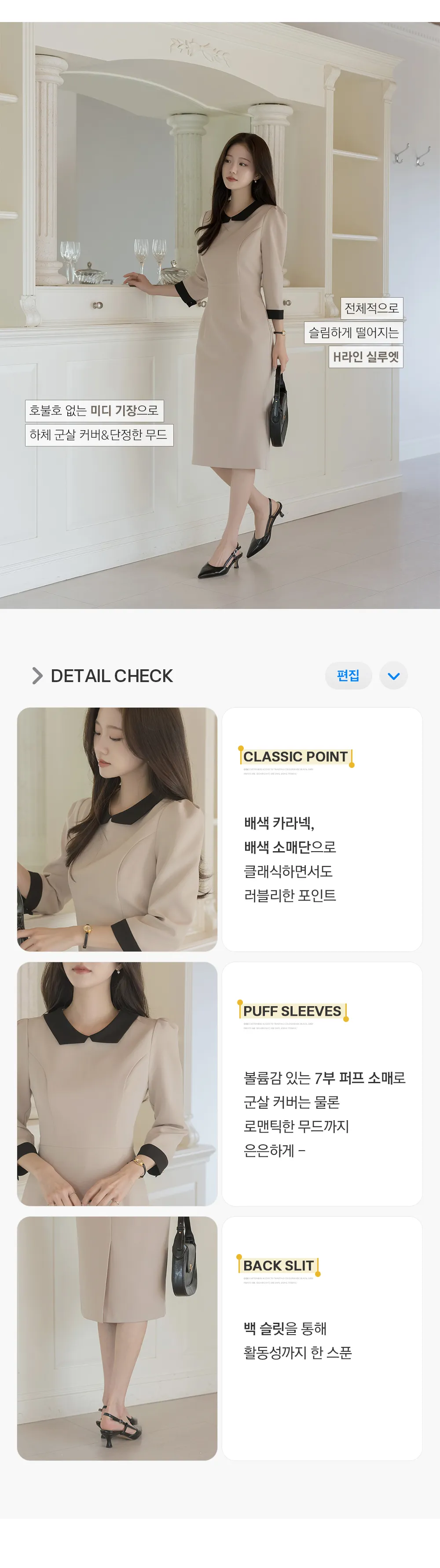The height and width of the screenshot is (1568, 440).
Task: Collapse the DETAIL CHECK section with the chevron
Action: [394, 675]
